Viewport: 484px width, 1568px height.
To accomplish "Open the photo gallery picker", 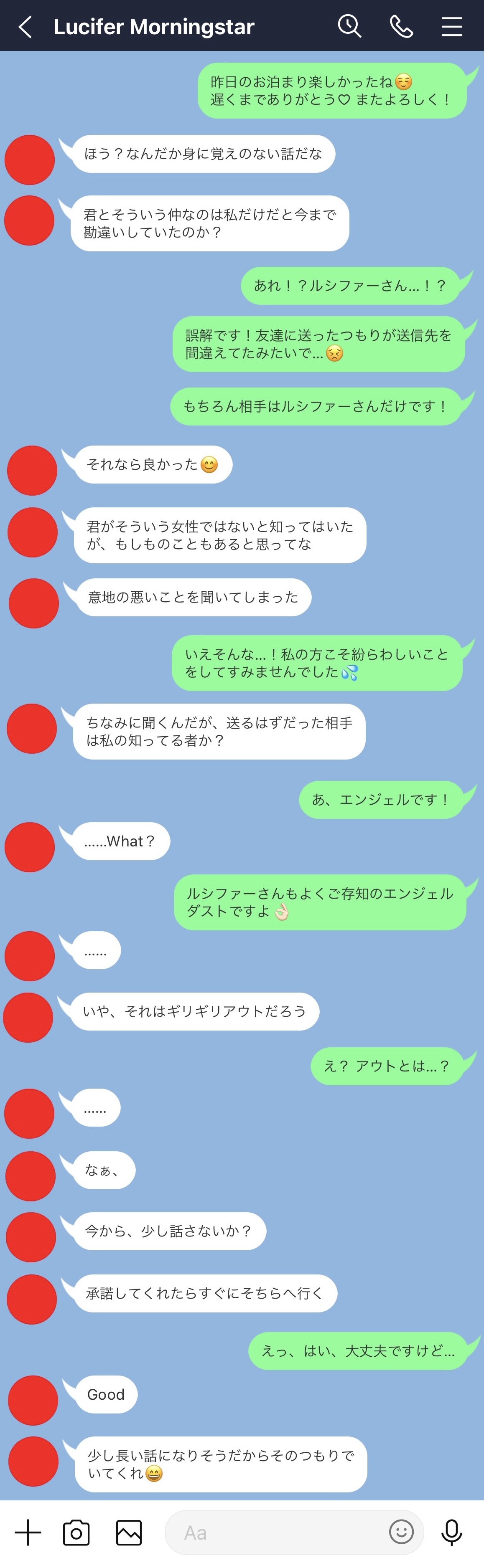I will tap(129, 1532).
